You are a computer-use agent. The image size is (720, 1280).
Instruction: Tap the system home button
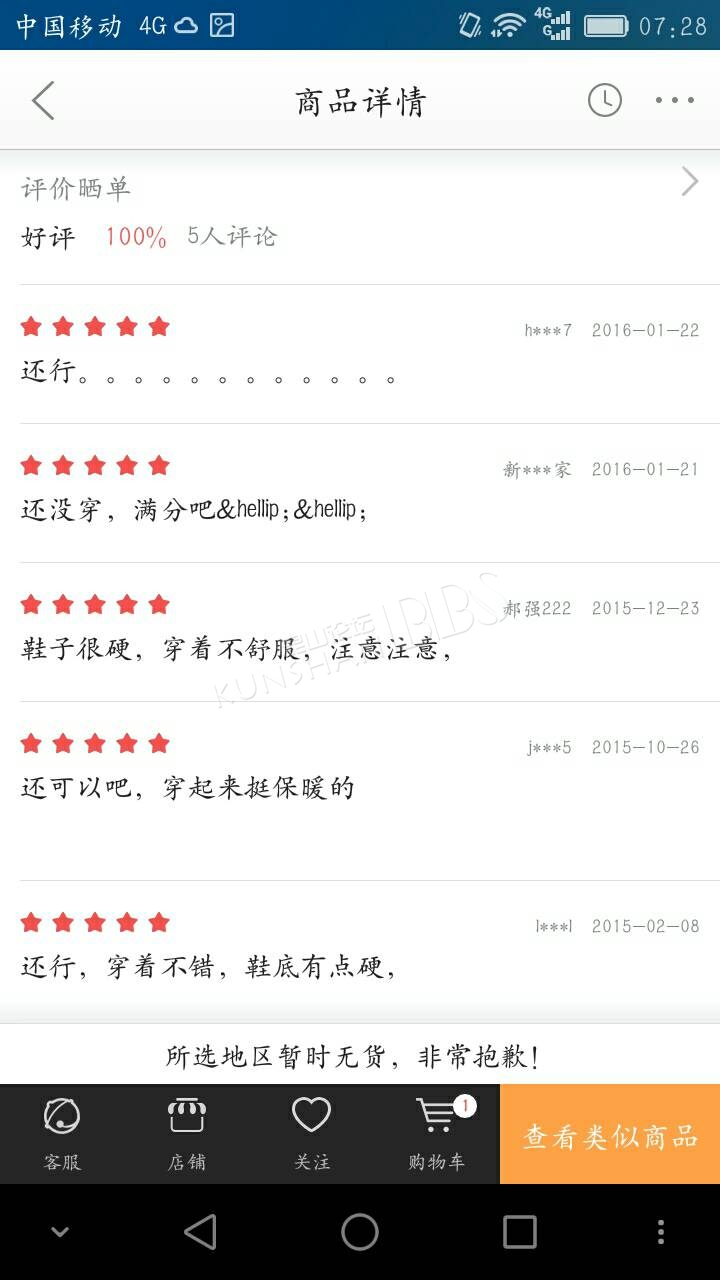pyautogui.click(x=360, y=1232)
